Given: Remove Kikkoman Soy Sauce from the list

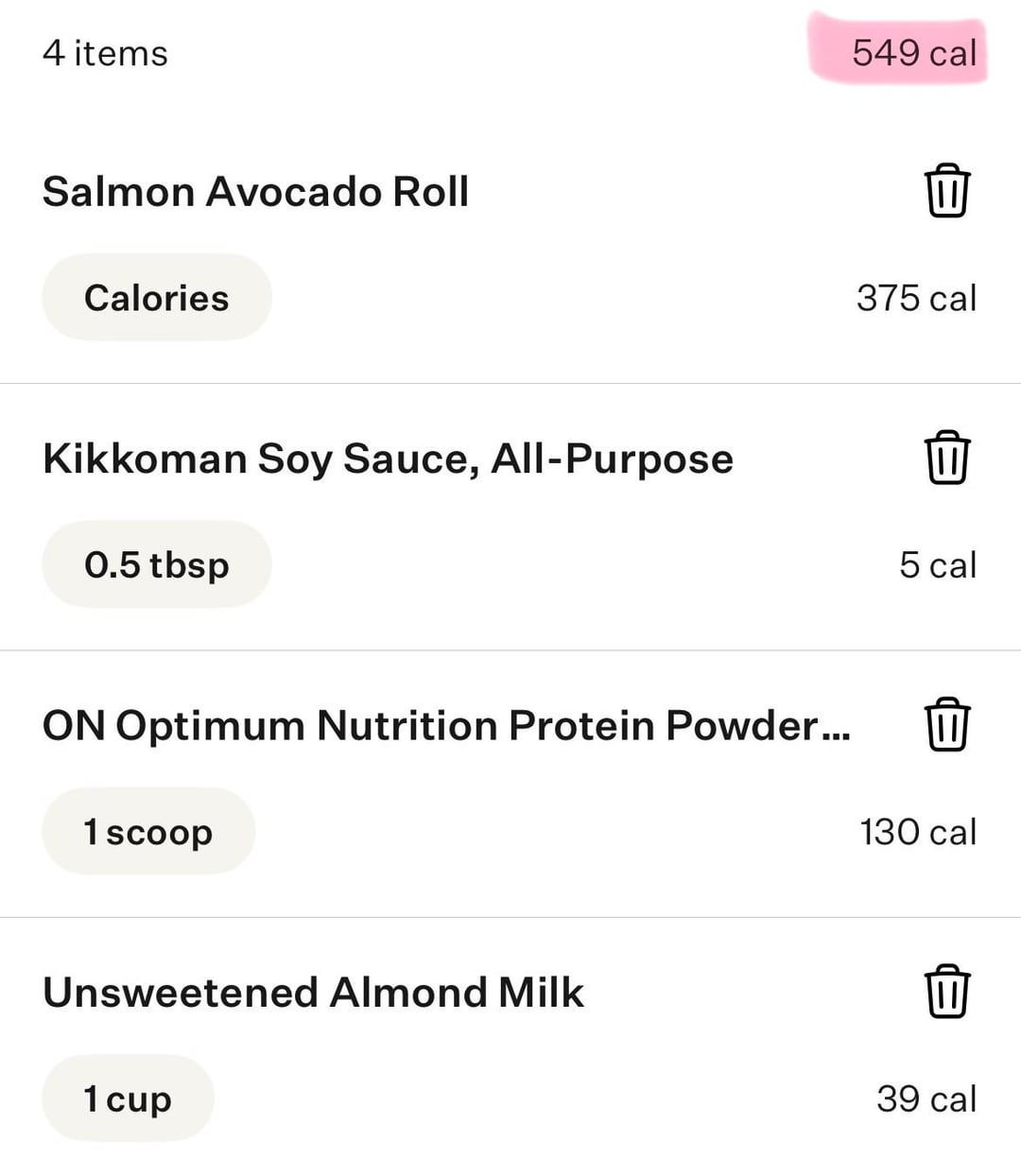Looking at the screenshot, I should 946,458.
